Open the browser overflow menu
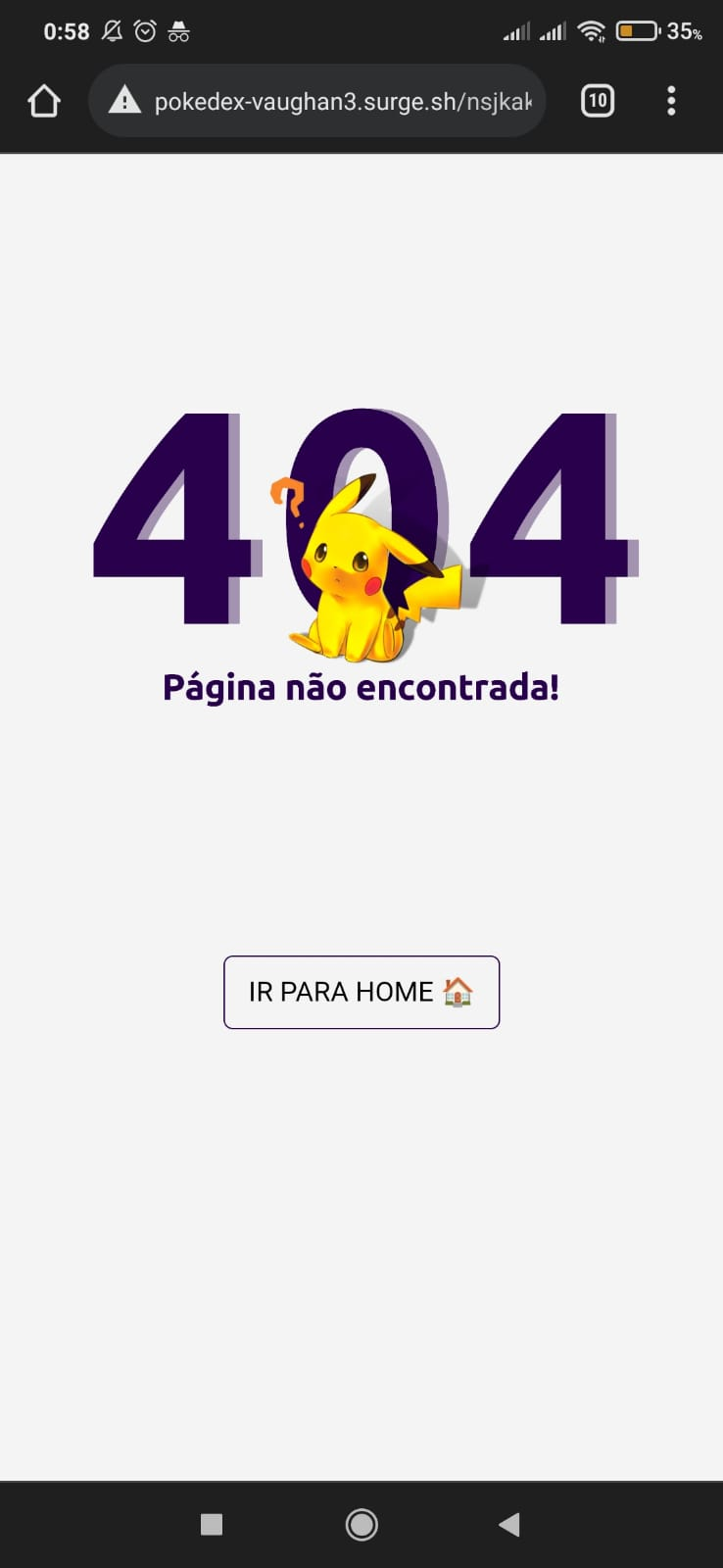Image resolution: width=723 pixels, height=1568 pixels. click(x=671, y=101)
